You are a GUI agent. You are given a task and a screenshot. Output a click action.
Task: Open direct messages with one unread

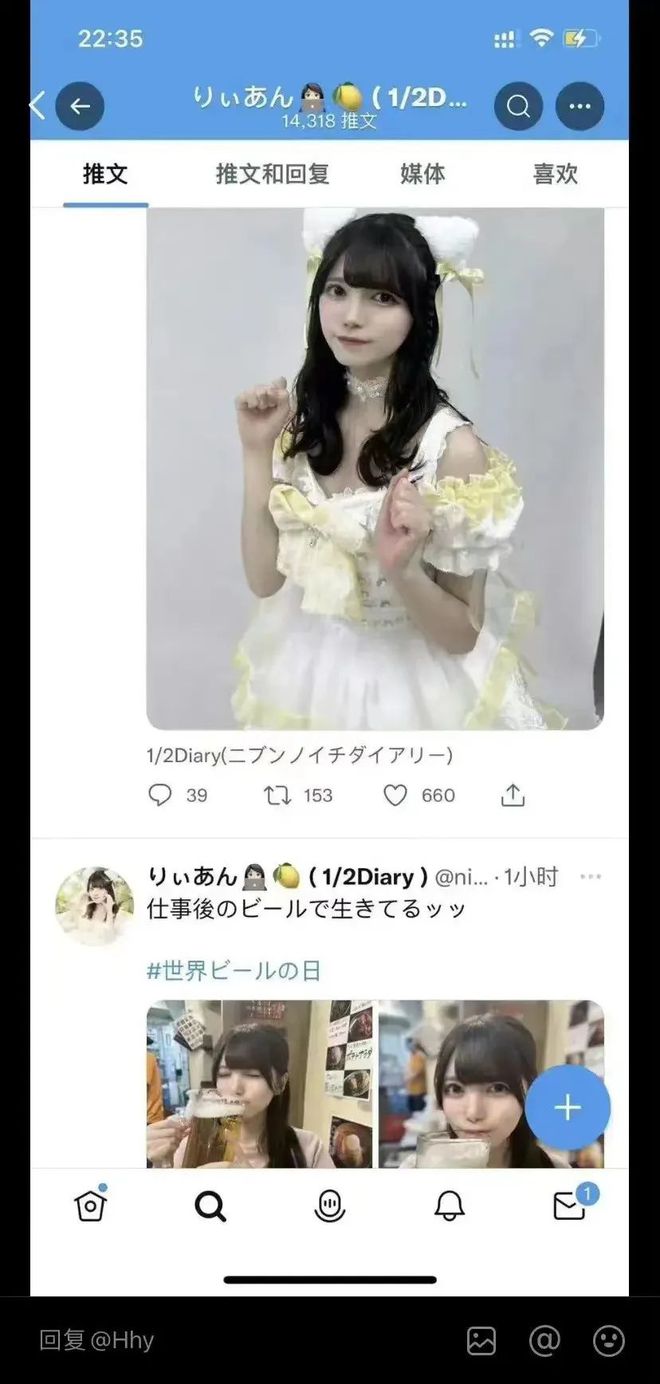(569, 1207)
